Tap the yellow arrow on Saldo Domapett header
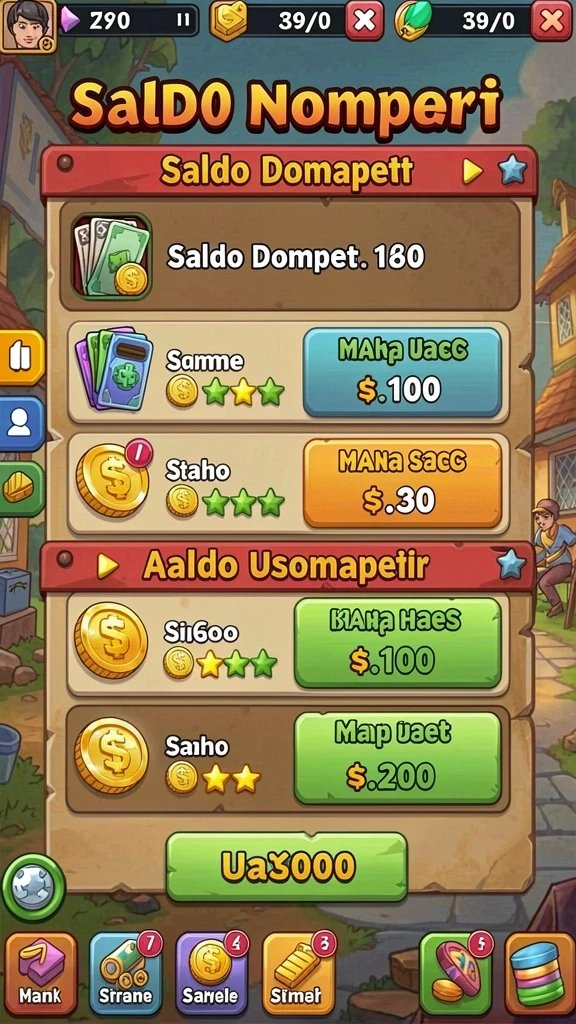The width and height of the screenshot is (576, 1024). (x=472, y=171)
